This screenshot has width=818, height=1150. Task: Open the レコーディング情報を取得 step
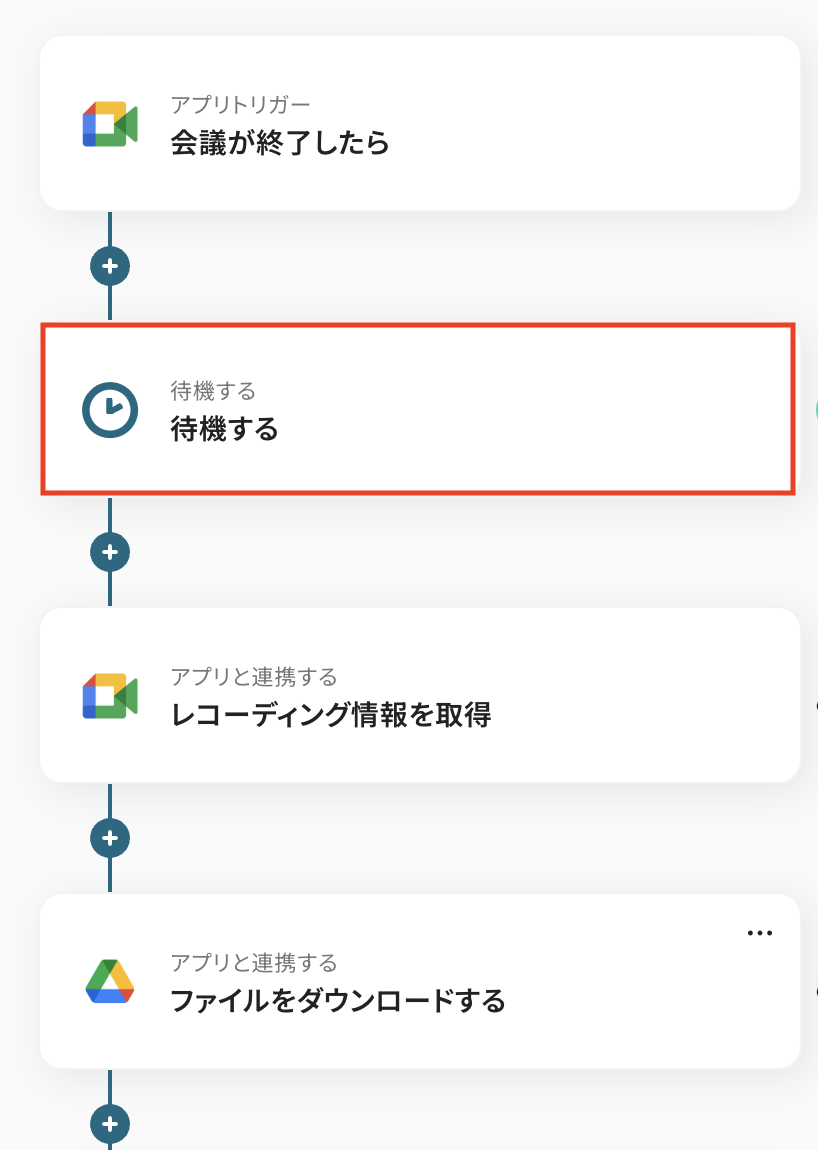point(419,696)
